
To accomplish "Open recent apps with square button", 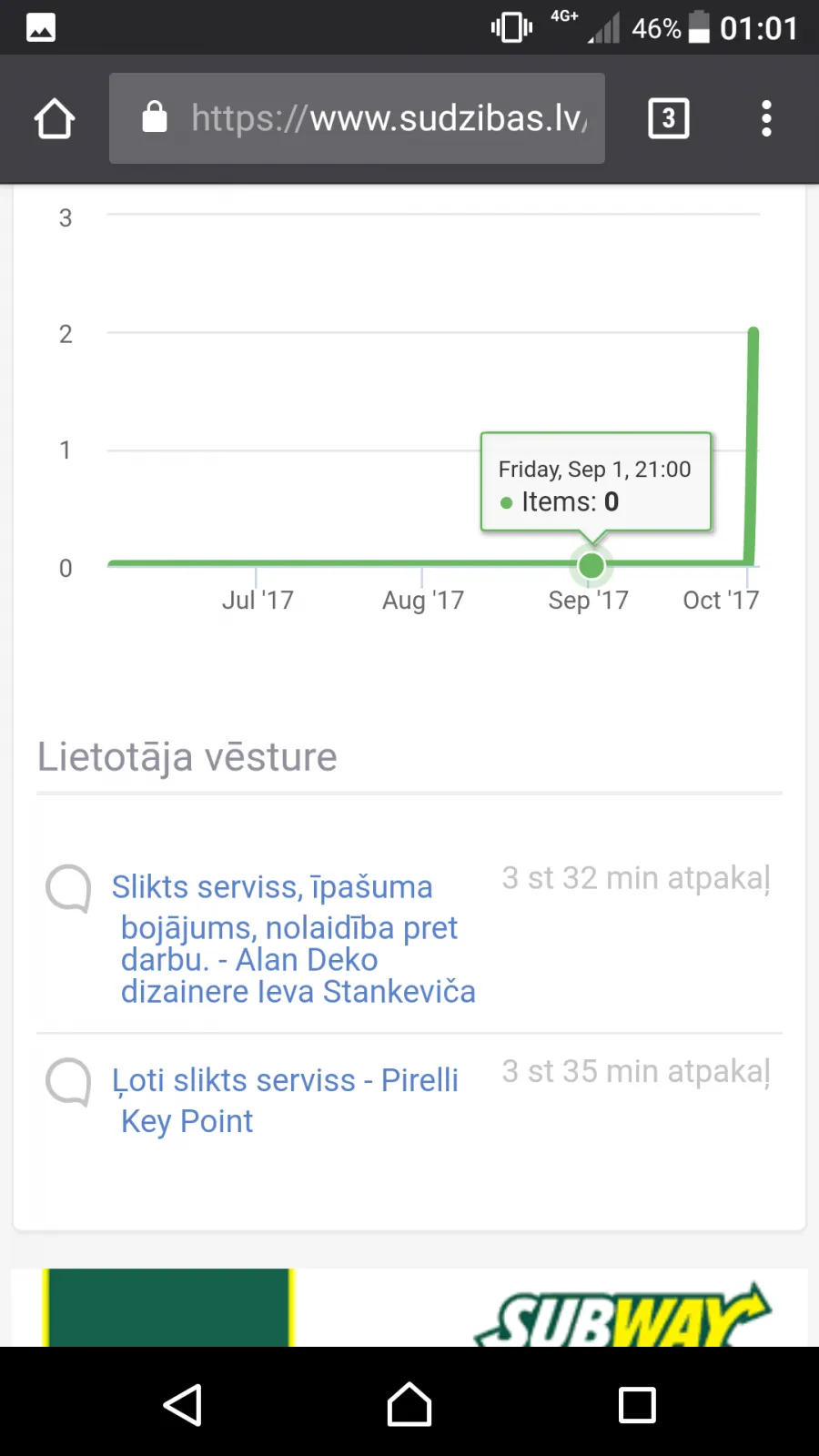I will point(637,1405).
